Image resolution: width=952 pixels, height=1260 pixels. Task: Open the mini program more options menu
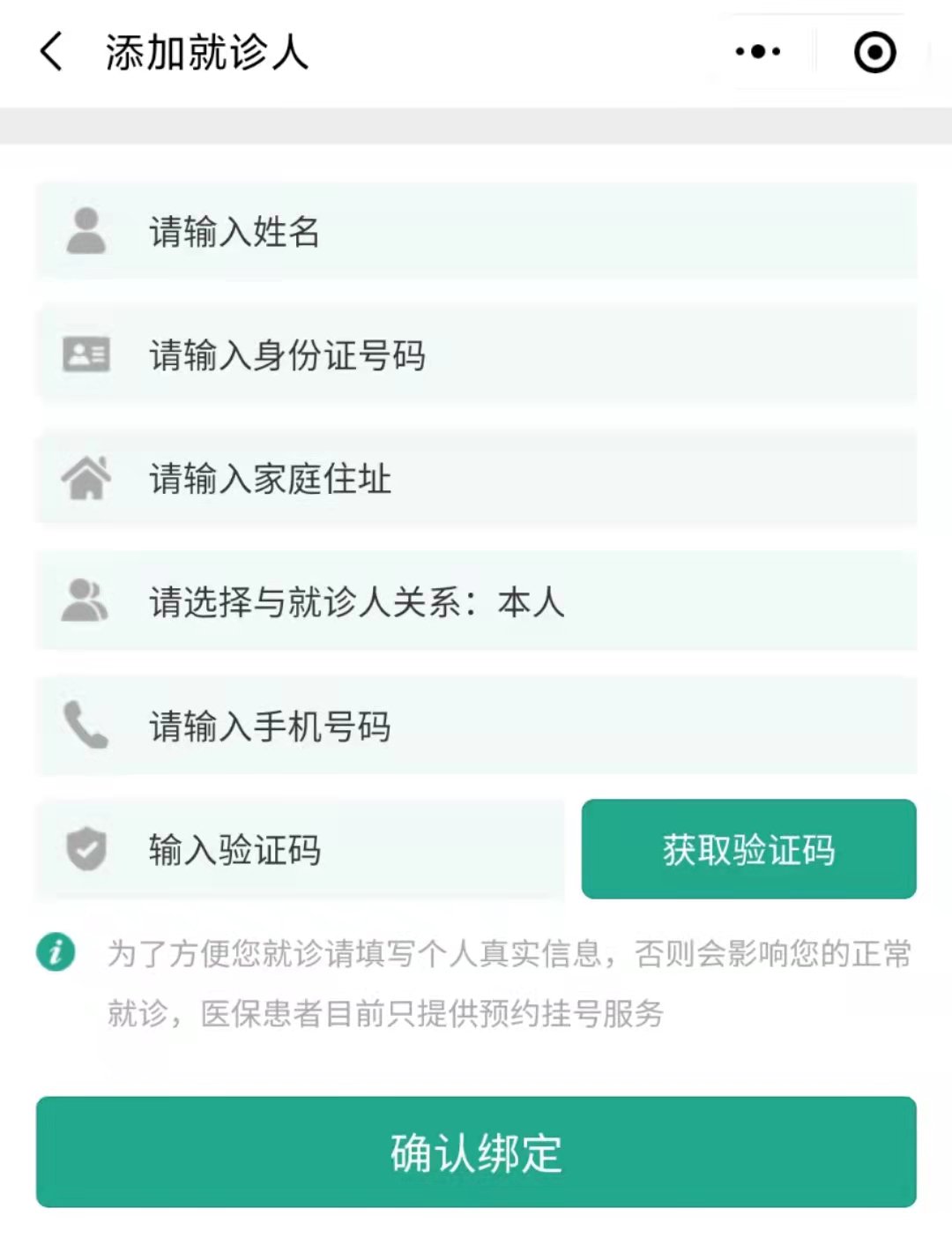758,52
